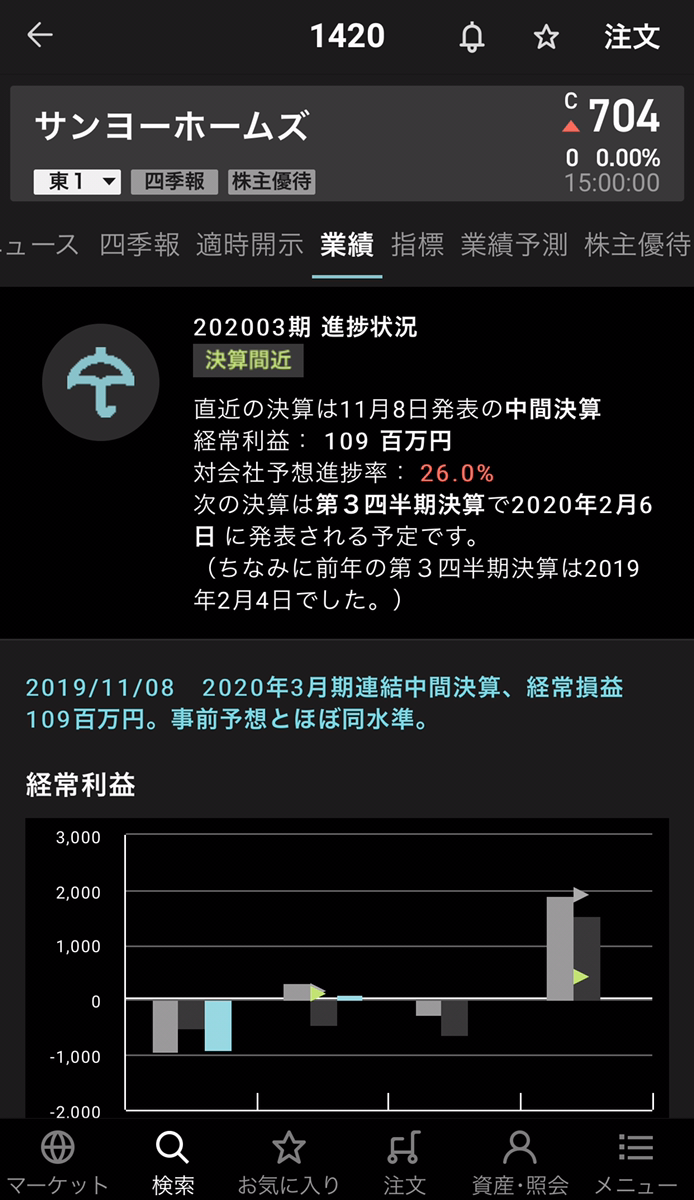Image resolution: width=694 pixels, height=1200 pixels.
Task: Switch to the 指標 tab
Action: coord(417,245)
